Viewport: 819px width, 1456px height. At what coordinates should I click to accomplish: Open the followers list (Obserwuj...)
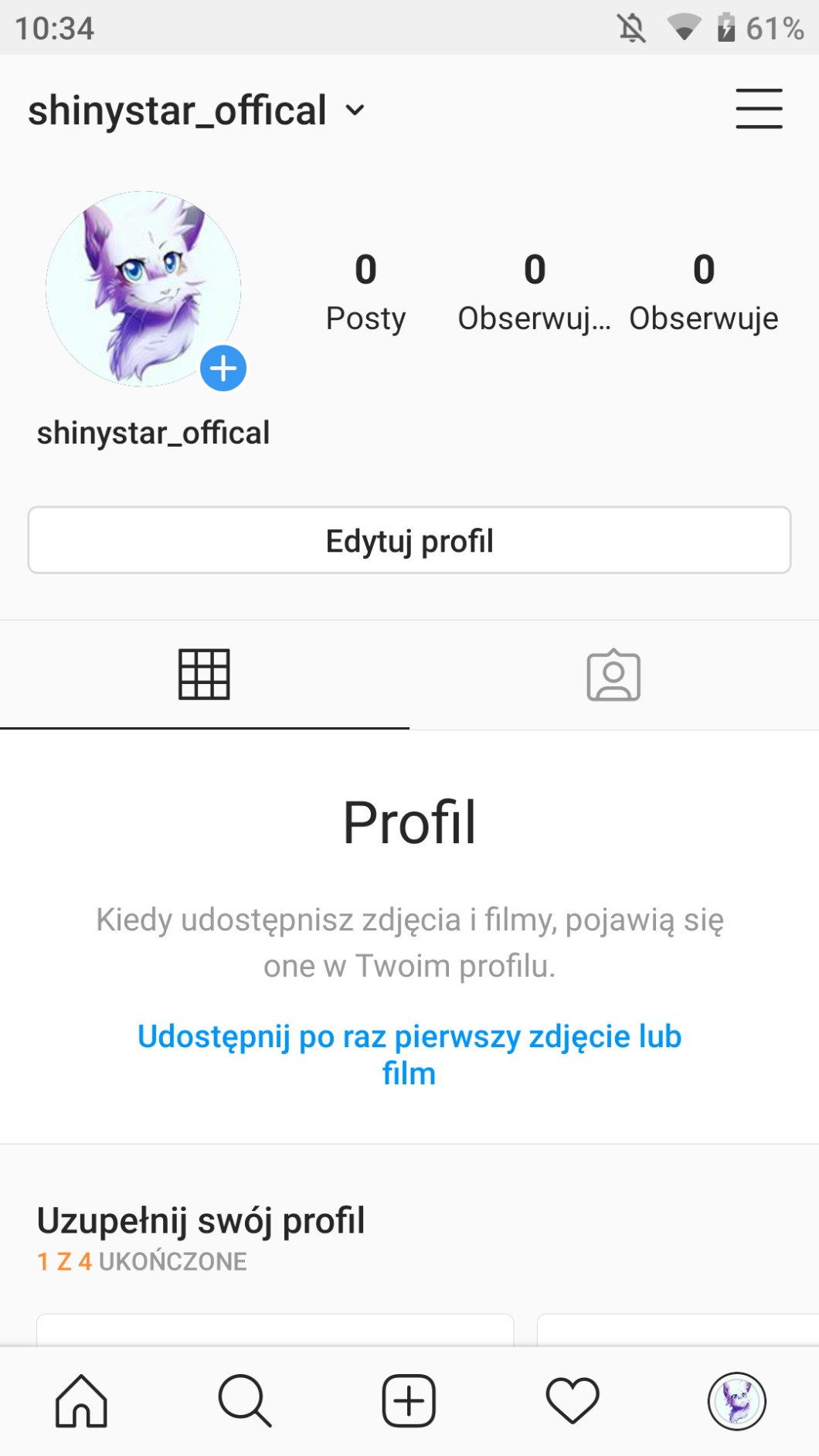[534, 292]
